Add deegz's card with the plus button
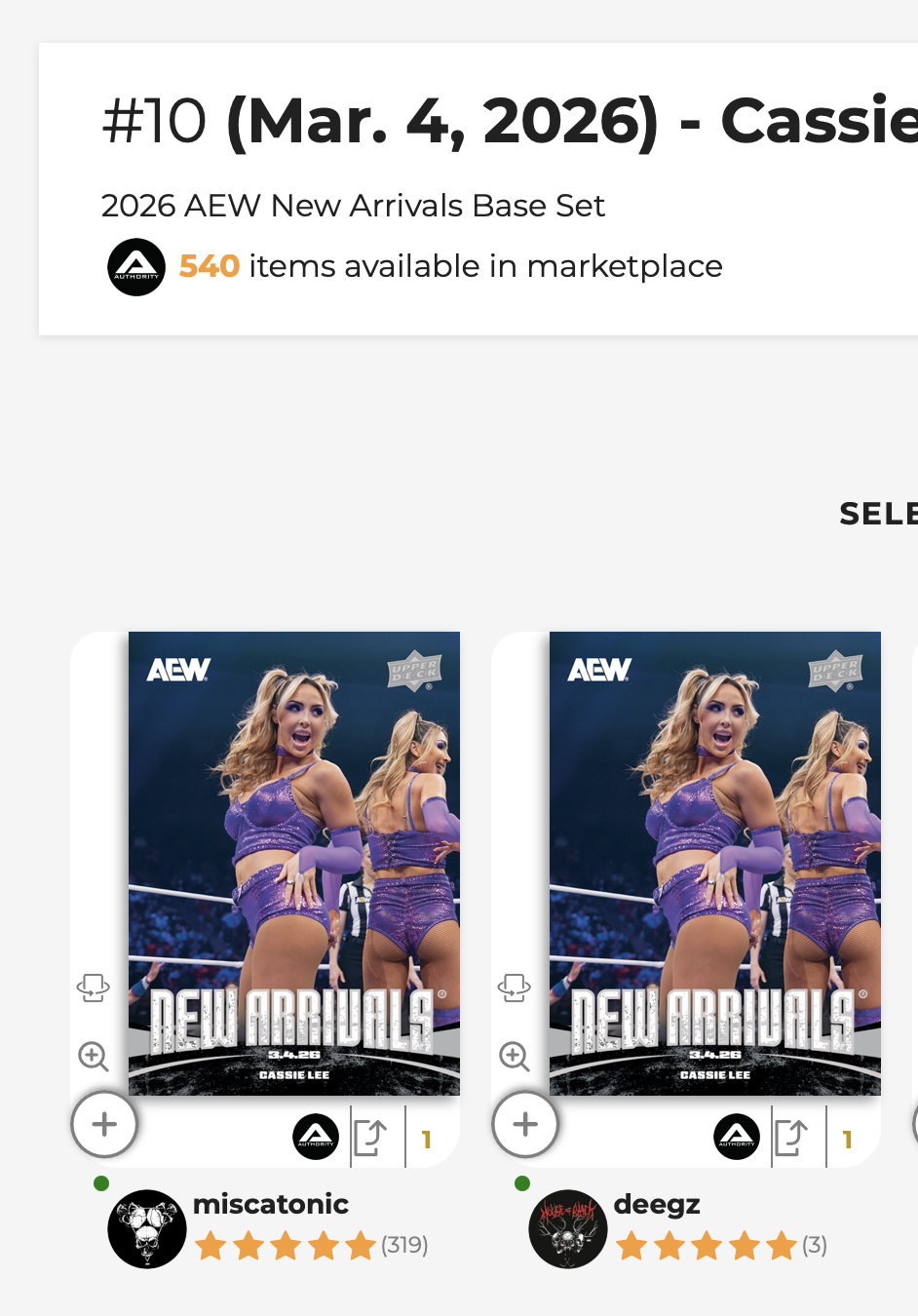This screenshot has height=1316, width=918. [x=525, y=1124]
